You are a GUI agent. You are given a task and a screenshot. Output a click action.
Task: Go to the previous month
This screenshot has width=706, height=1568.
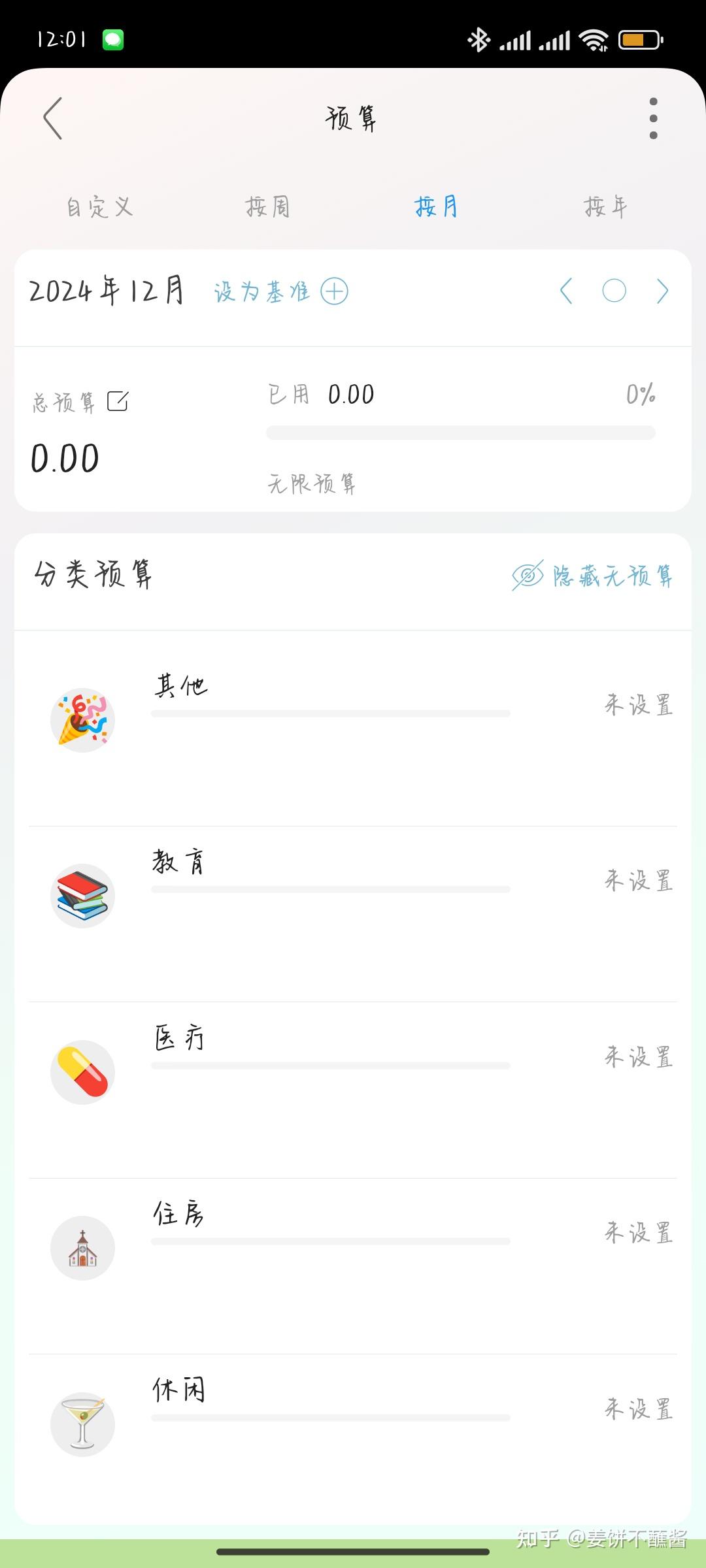click(566, 291)
